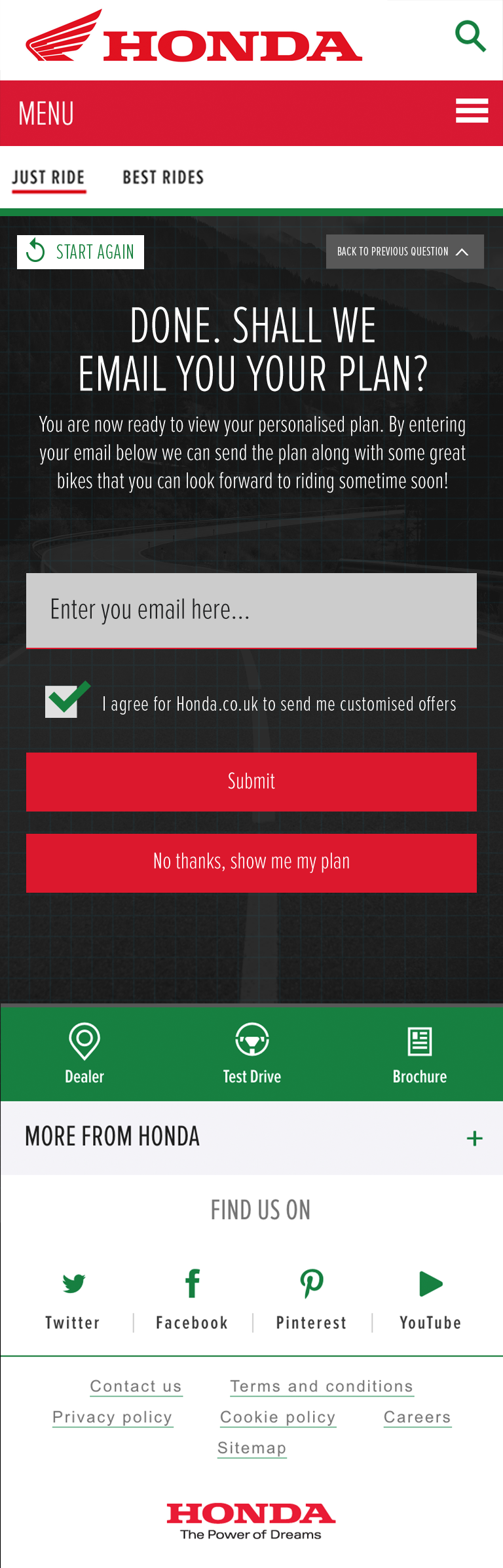The image size is (503, 1568).
Task: Book a Test Drive
Action: click(x=251, y=1053)
